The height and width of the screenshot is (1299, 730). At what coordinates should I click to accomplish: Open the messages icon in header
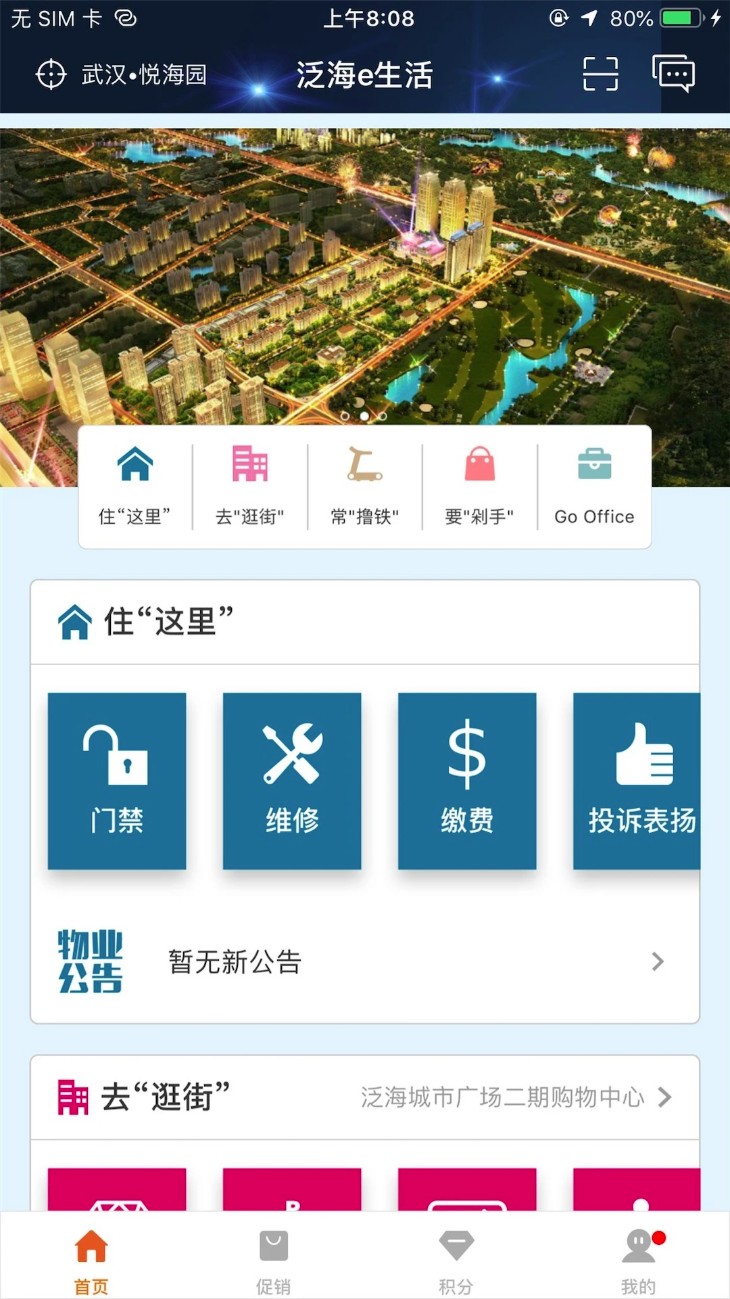673,74
